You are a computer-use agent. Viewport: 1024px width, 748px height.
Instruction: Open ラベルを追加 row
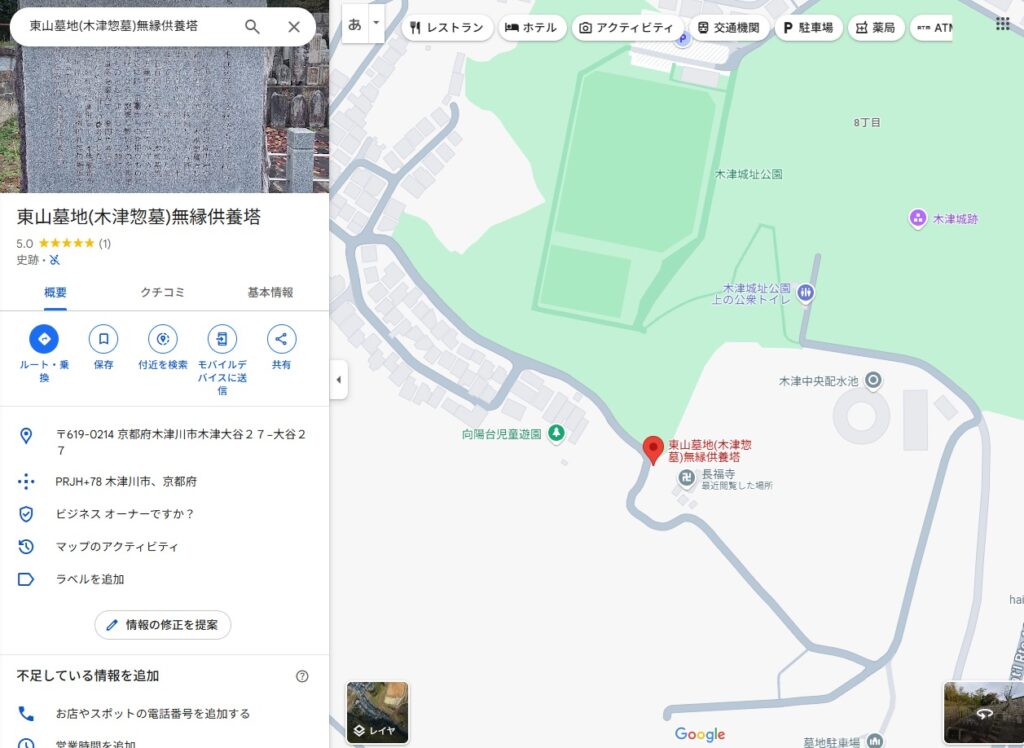(90, 579)
